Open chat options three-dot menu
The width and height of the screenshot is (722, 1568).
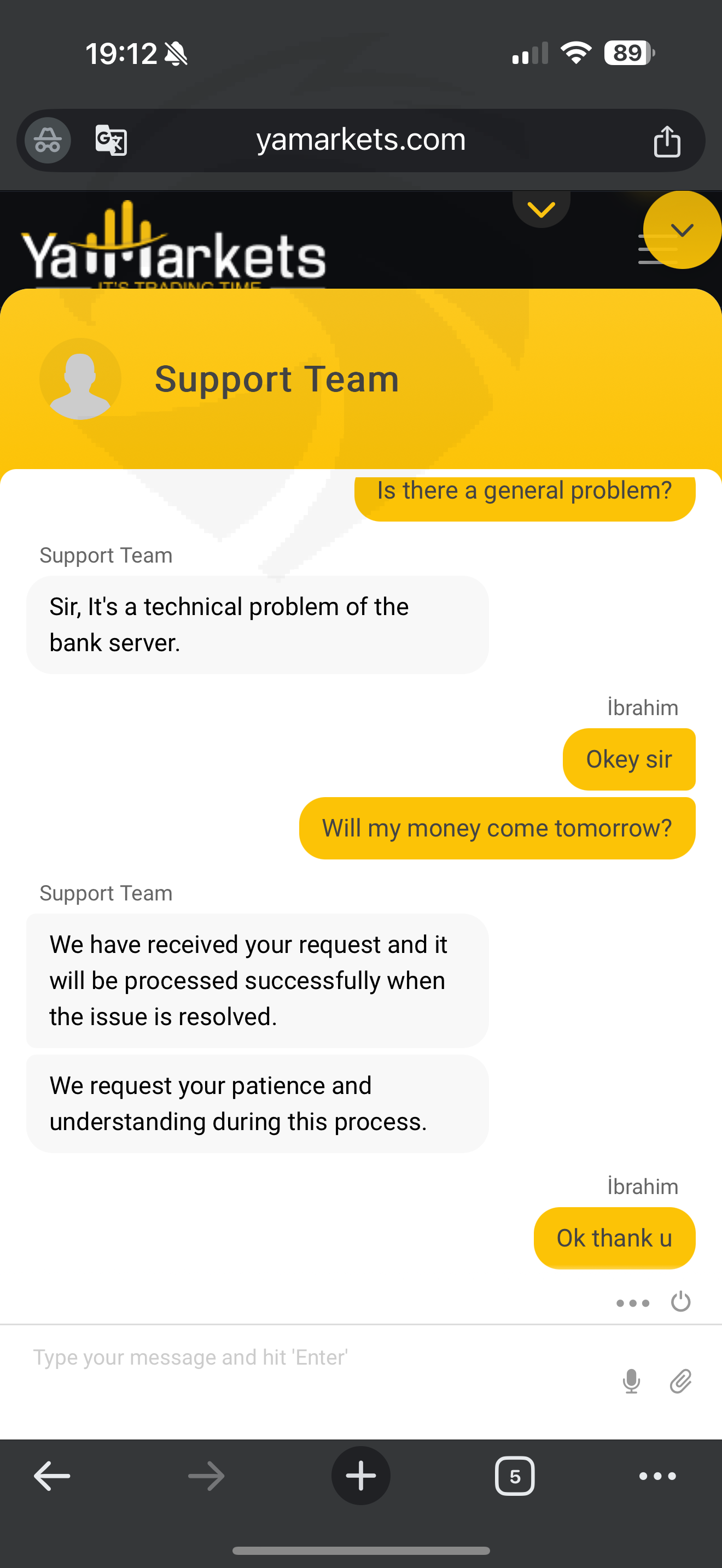(632, 1303)
